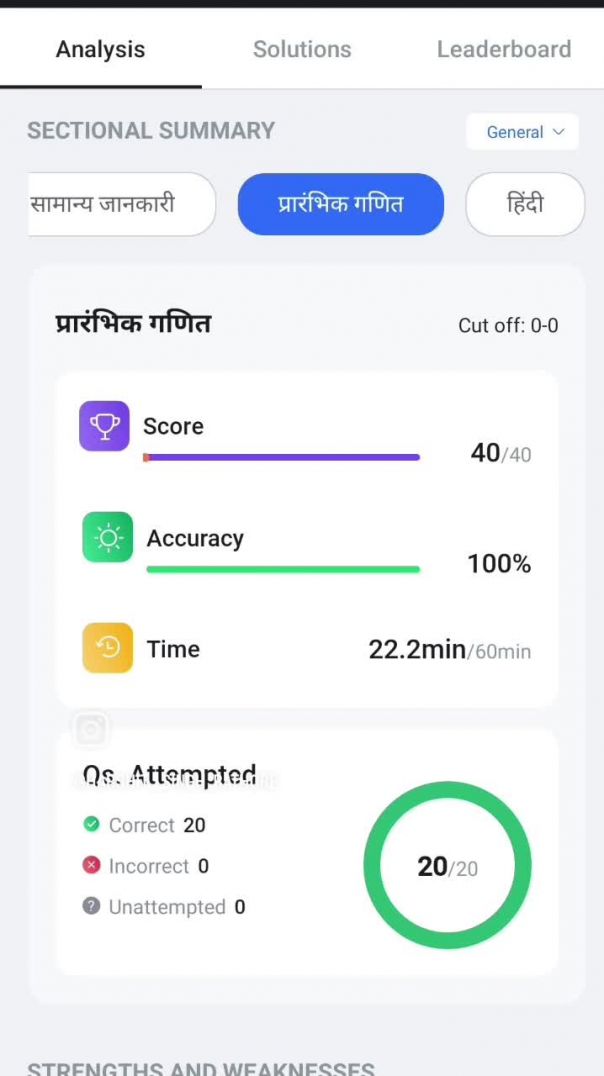
Task: Select the प्रारंभिक गणित section chip
Action: 340,204
